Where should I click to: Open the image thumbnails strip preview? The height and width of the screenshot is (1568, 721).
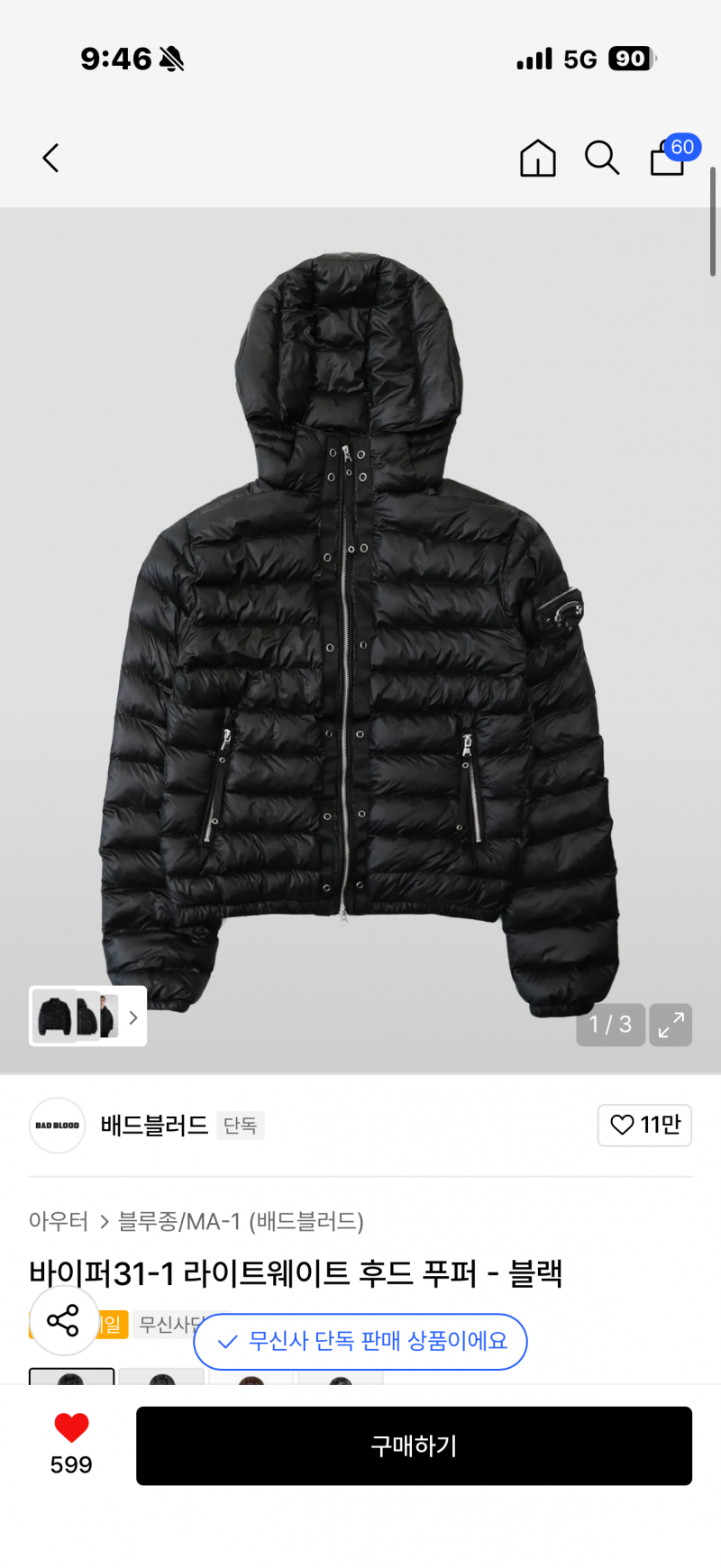[88, 1016]
